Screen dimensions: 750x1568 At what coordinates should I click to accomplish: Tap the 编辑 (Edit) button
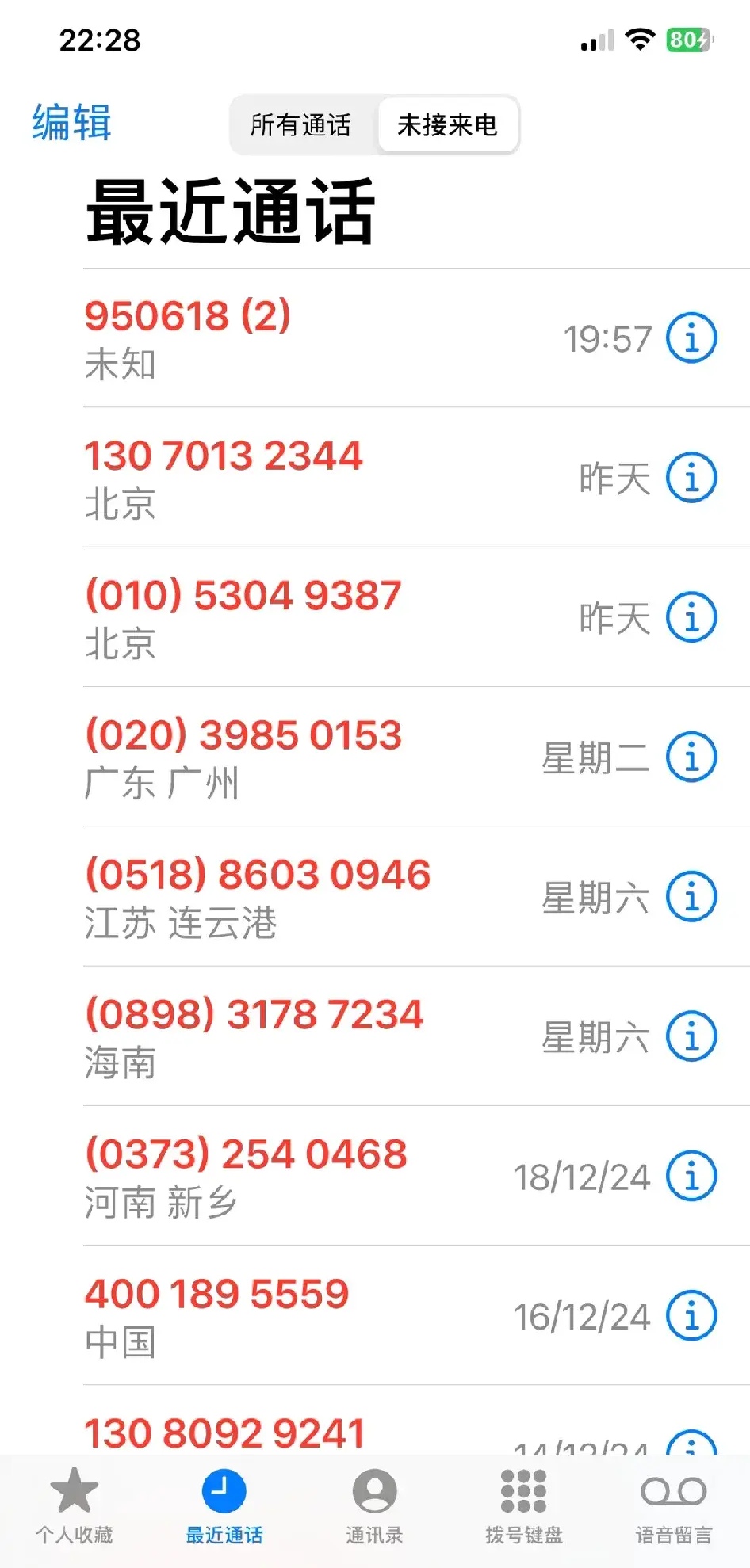71,124
